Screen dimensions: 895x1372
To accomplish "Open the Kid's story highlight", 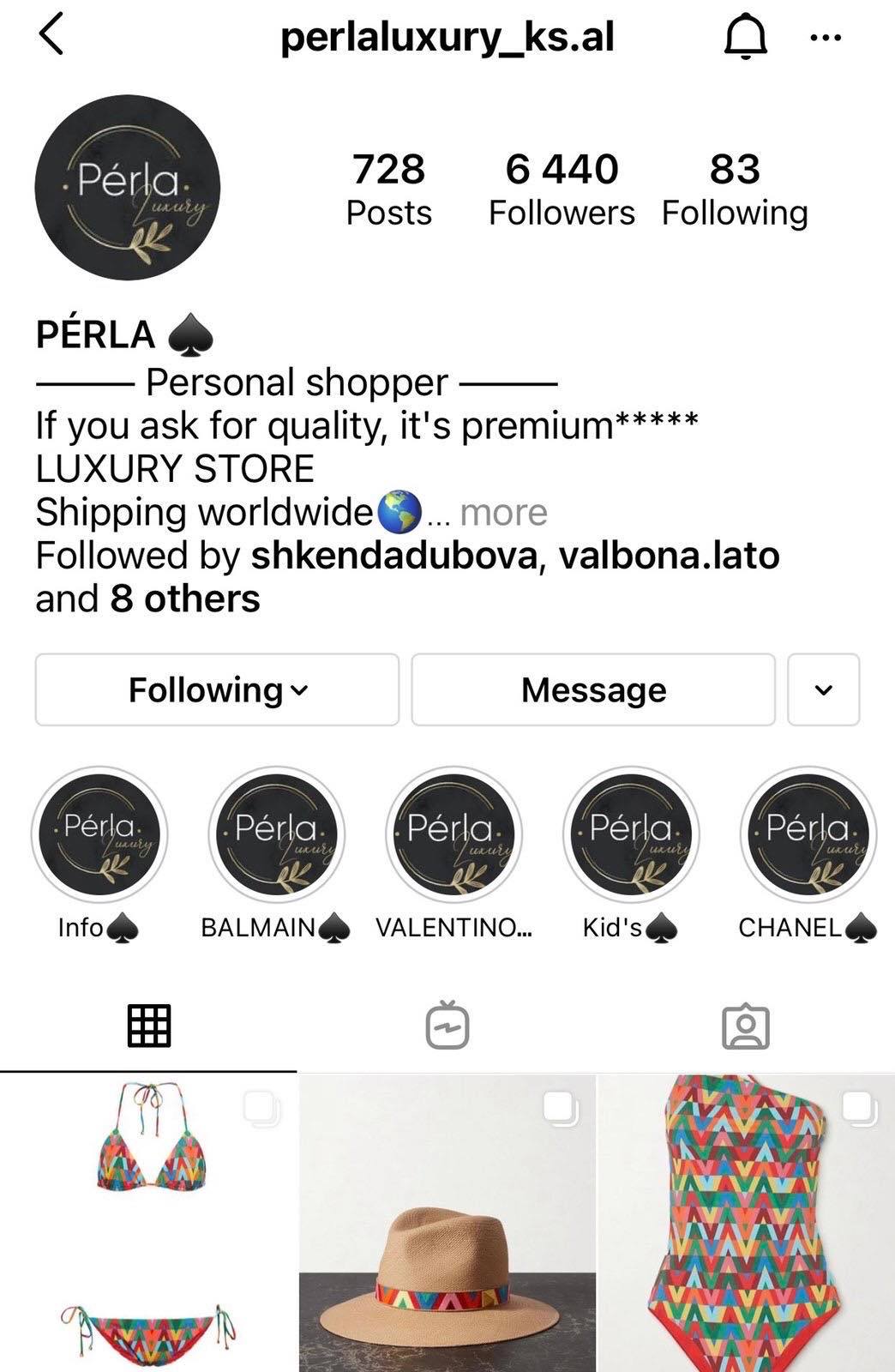I will coord(631,833).
